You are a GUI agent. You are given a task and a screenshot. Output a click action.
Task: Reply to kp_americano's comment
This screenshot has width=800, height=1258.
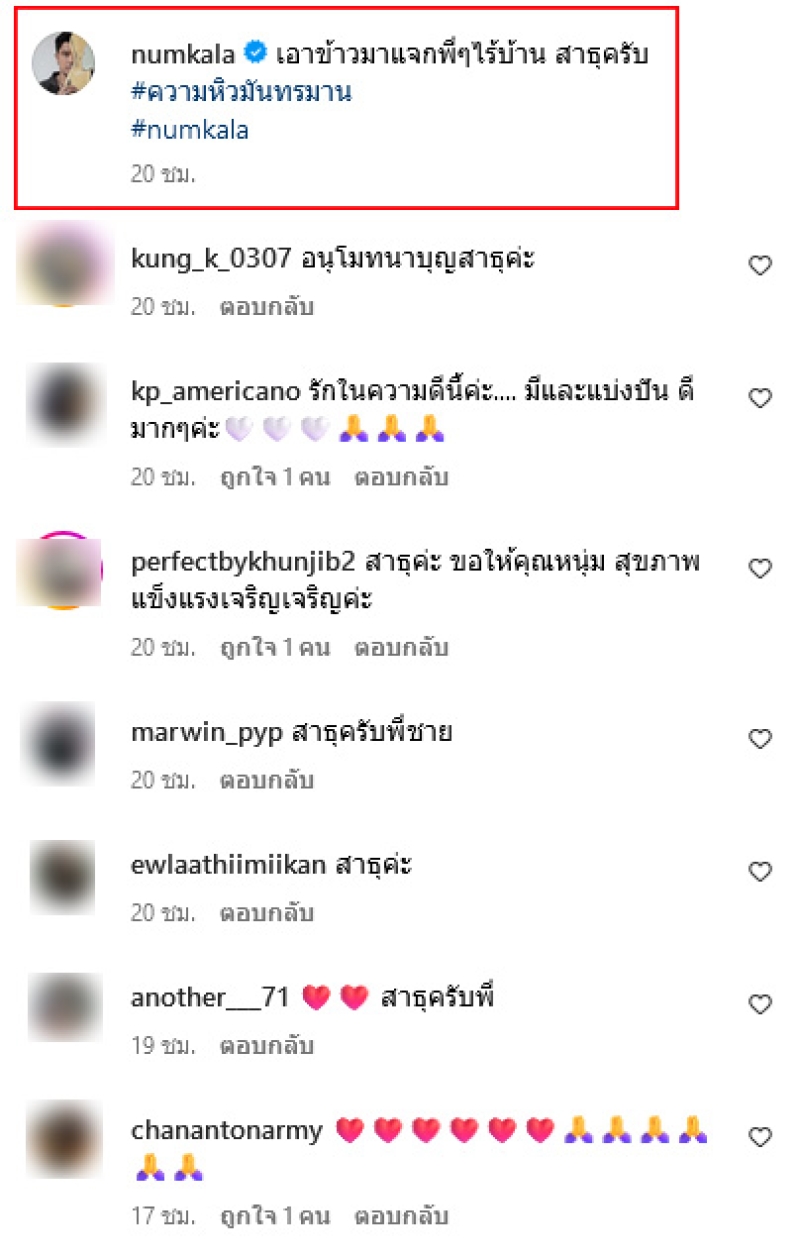(x=401, y=477)
